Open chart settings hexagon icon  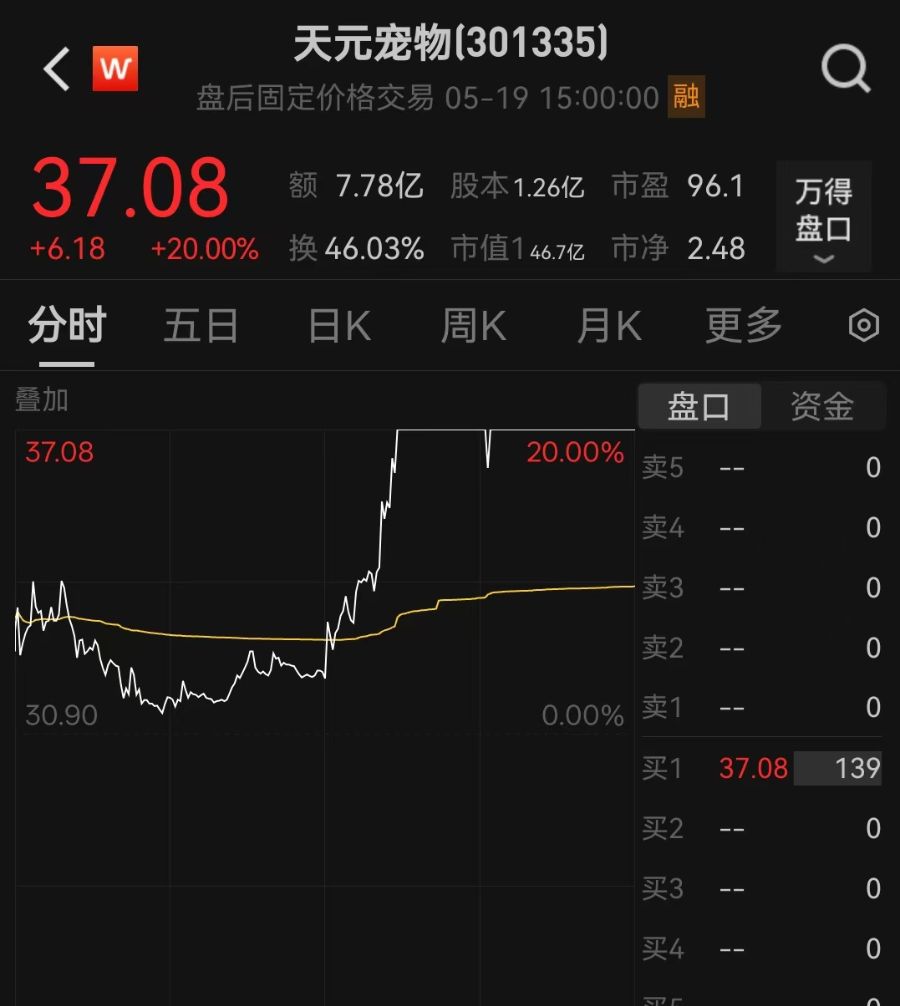point(863,326)
